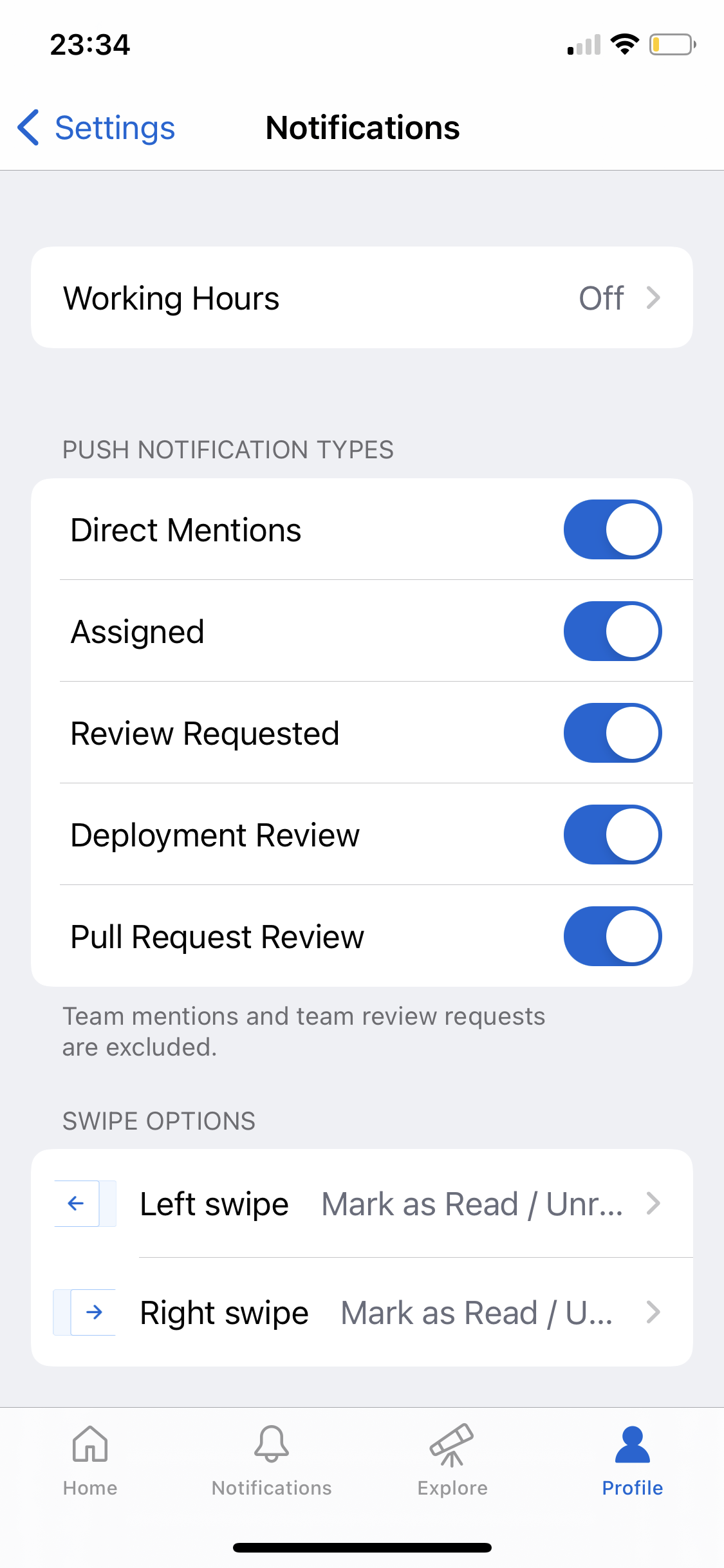Open the Working Hours settings chevron
The image size is (724, 1568).
[x=654, y=297]
